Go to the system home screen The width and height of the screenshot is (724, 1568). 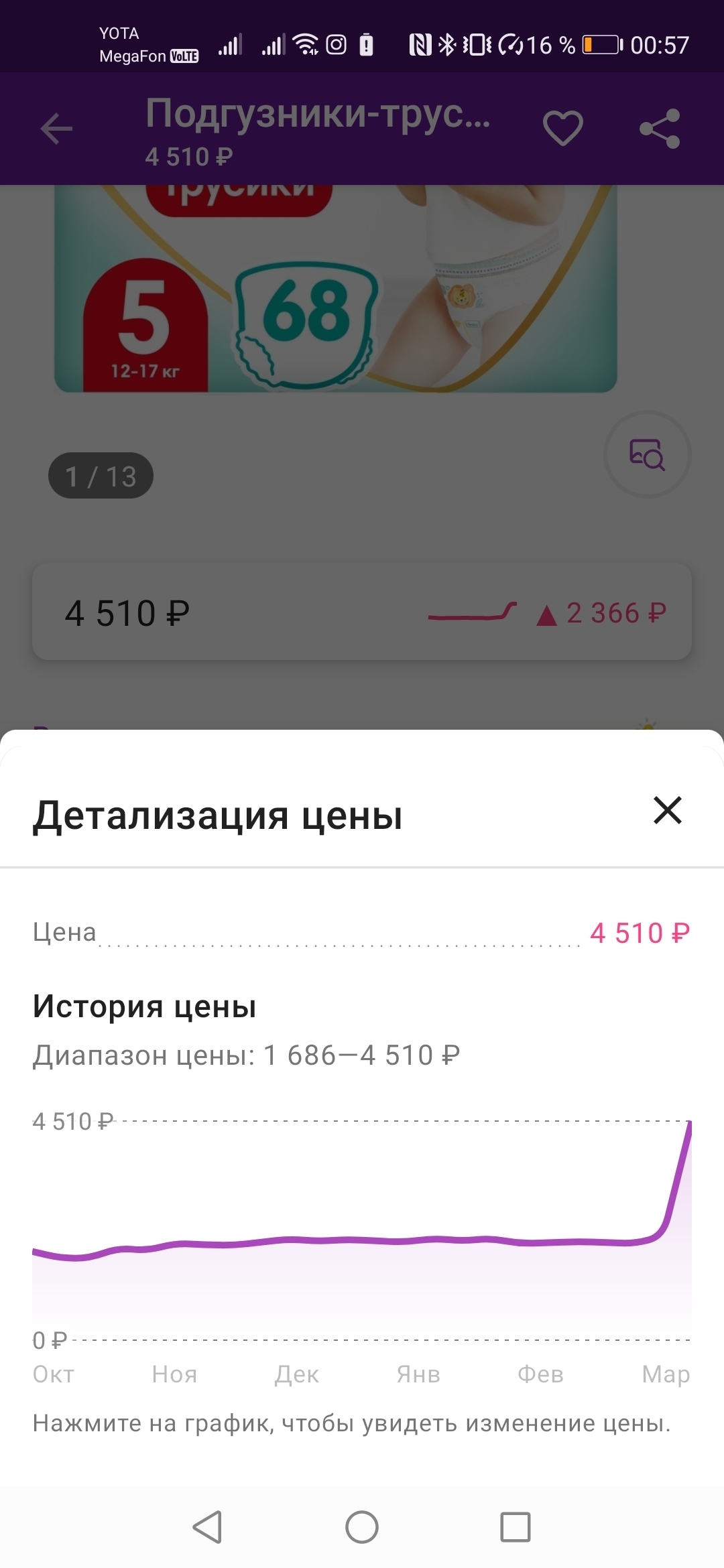coord(362,1527)
